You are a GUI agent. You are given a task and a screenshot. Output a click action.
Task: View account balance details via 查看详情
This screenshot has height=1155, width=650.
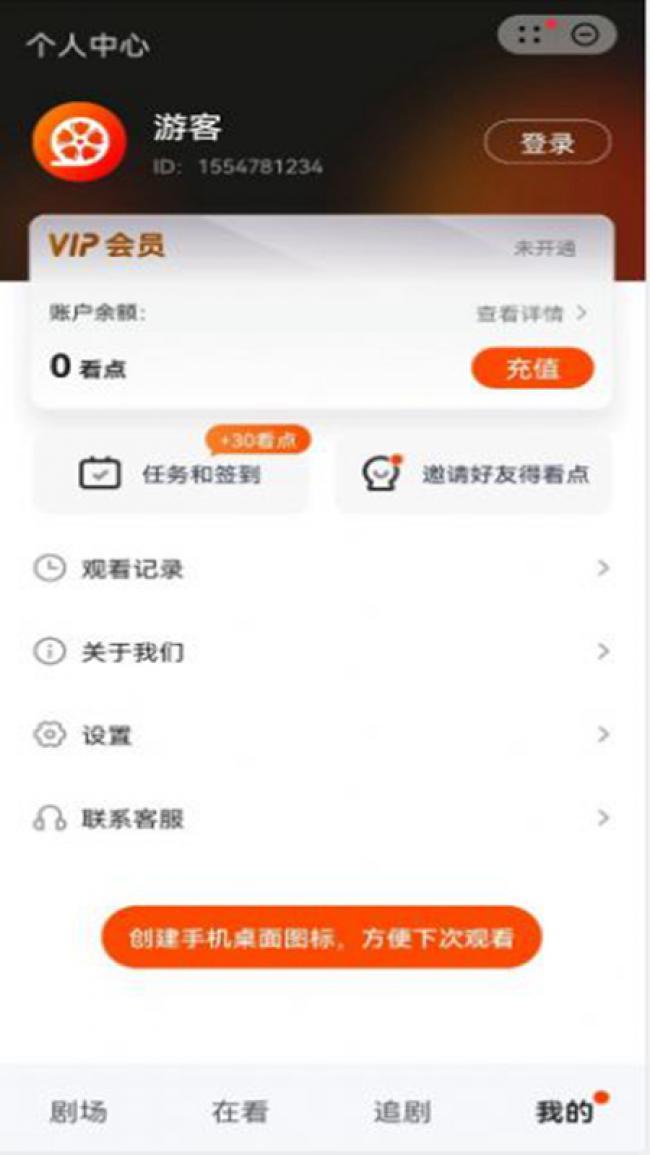click(x=531, y=314)
